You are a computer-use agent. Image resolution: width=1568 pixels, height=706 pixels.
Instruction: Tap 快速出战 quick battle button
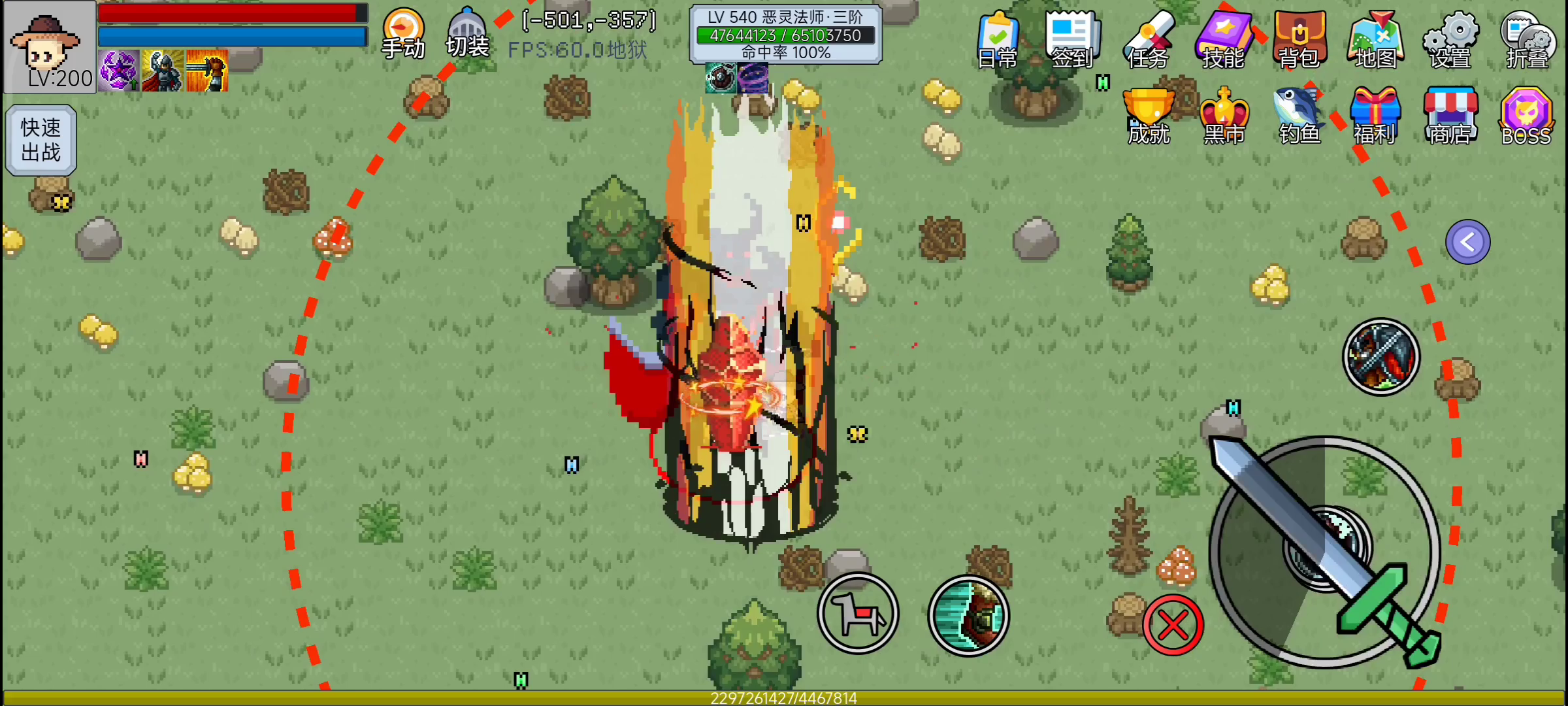point(41,140)
